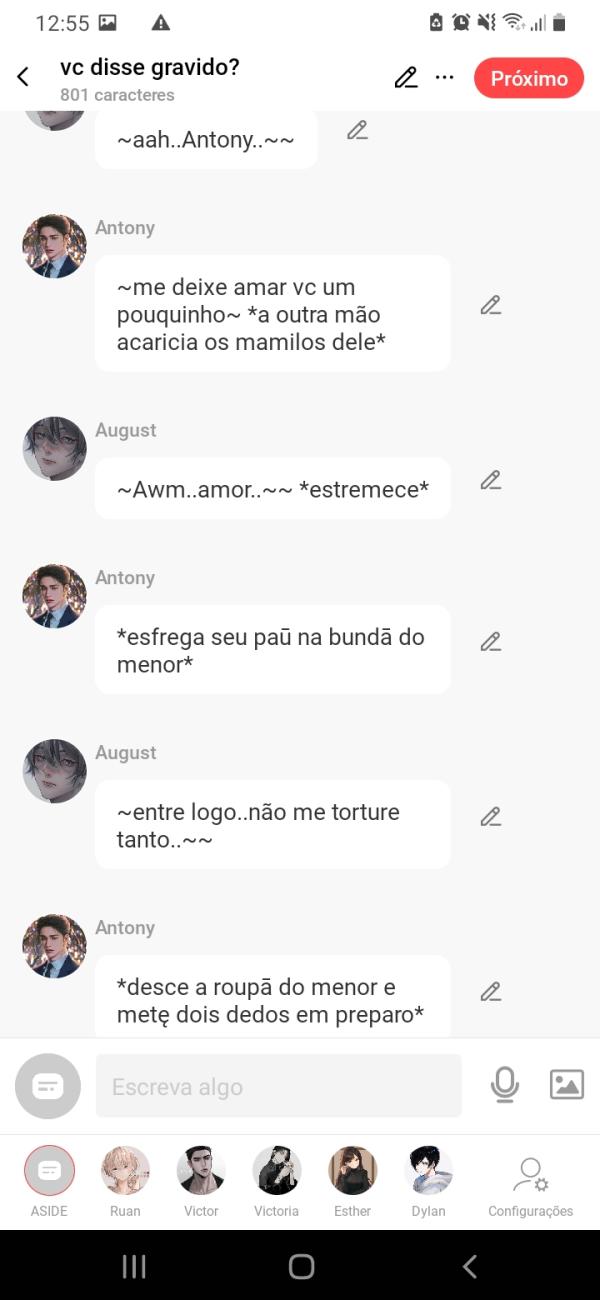Choose Dylan in the character row
600x1300 pixels.
(x=429, y=1171)
